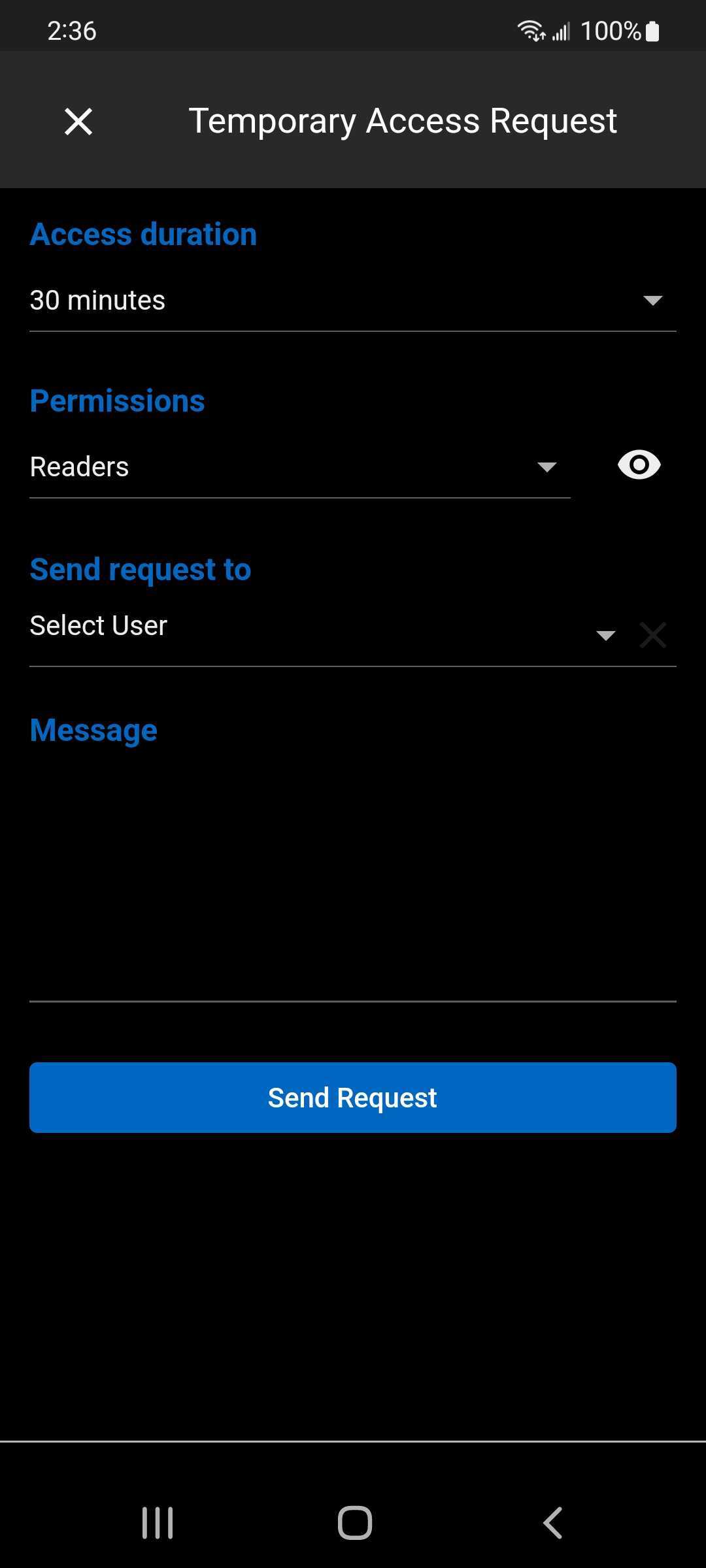Viewport: 706px width, 1568px height.
Task: Expand the Permissions Readers dropdown
Action: click(x=299, y=467)
